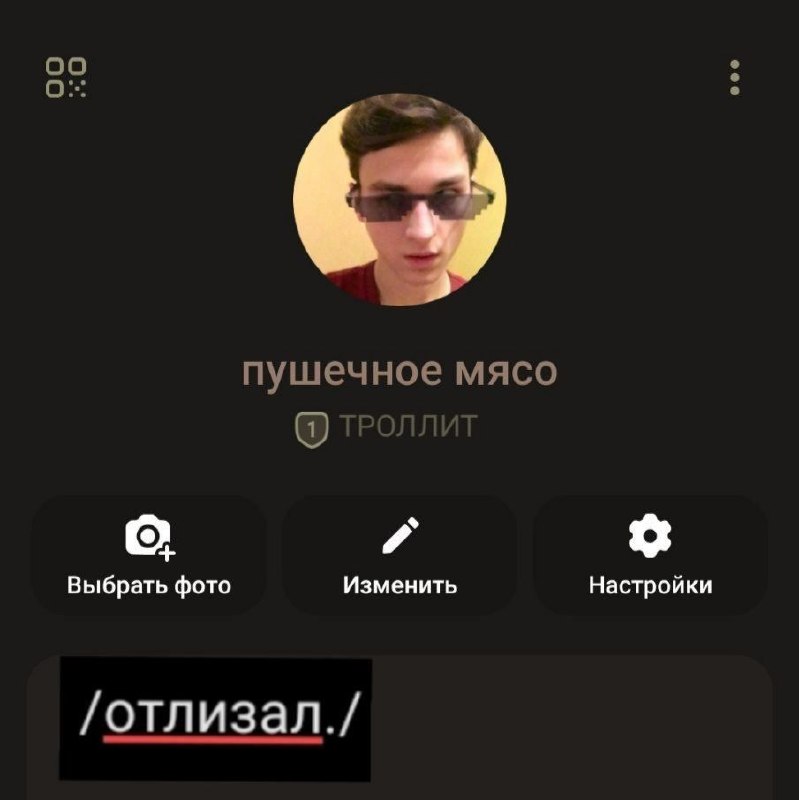799x800 pixels.
Task: Tap the Выбрать фото button
Action: (149, 556)
